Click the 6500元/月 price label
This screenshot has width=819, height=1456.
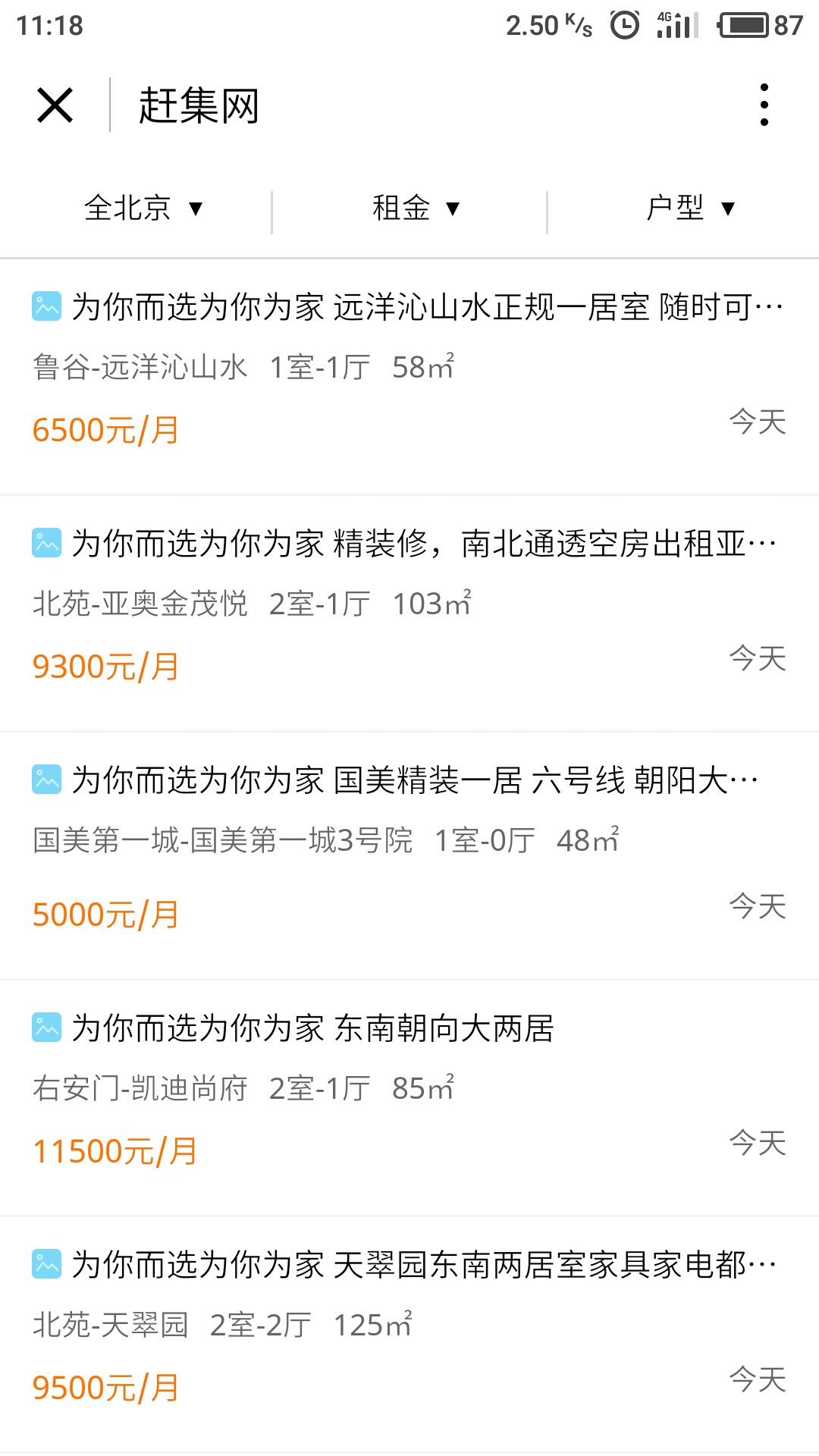pyautogui.click(x=107, y=431)
